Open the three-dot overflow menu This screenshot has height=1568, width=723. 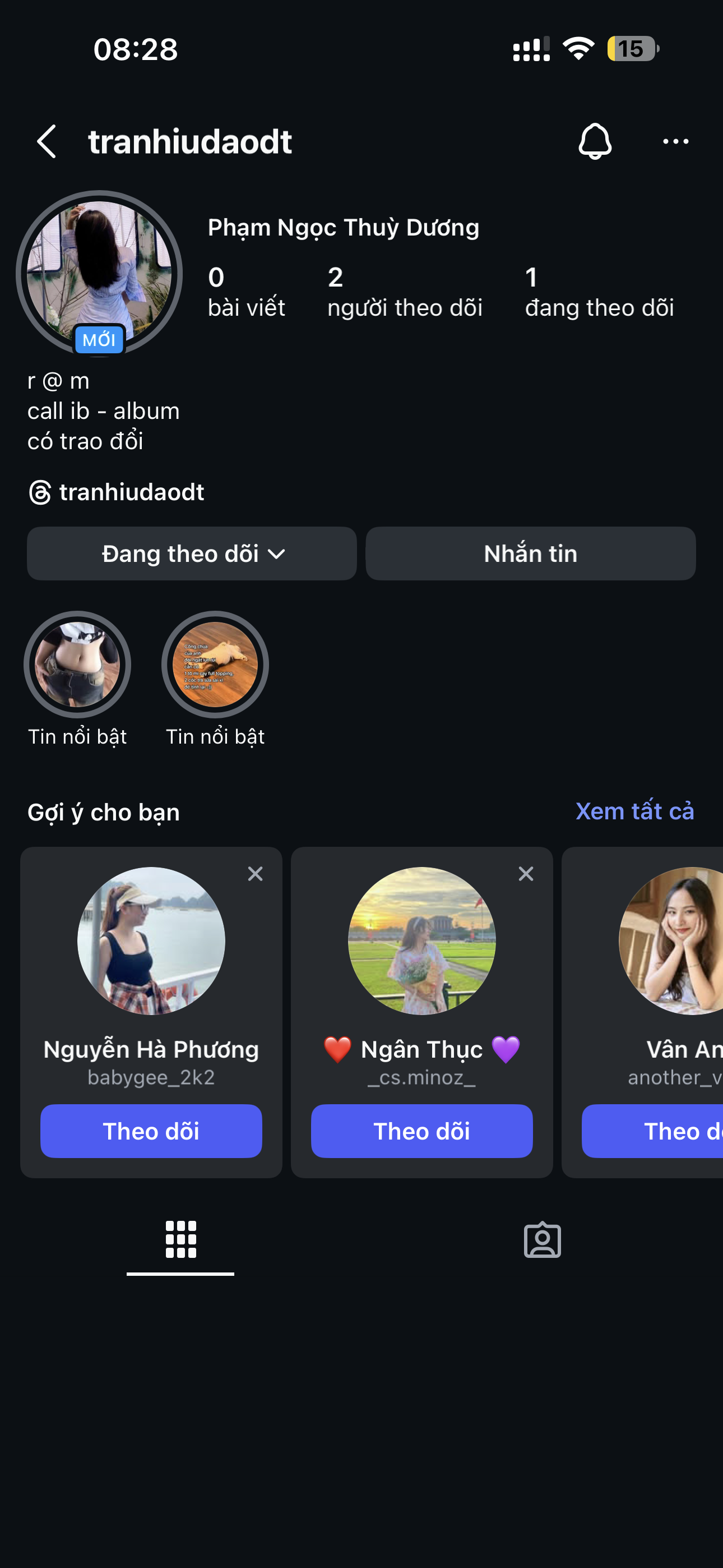tap(675, 142)
